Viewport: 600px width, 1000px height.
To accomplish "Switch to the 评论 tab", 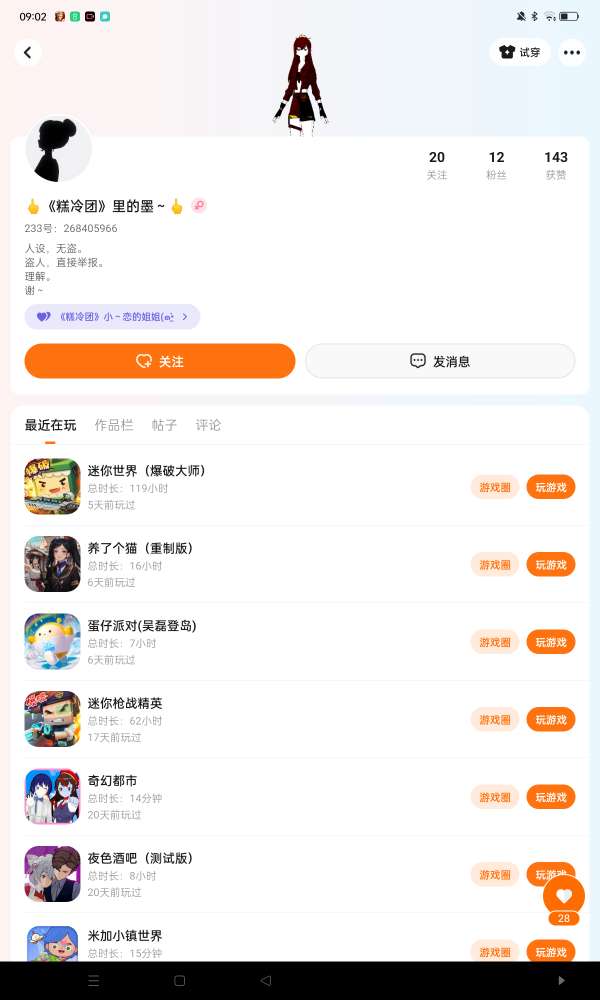I will coord(208,425).
